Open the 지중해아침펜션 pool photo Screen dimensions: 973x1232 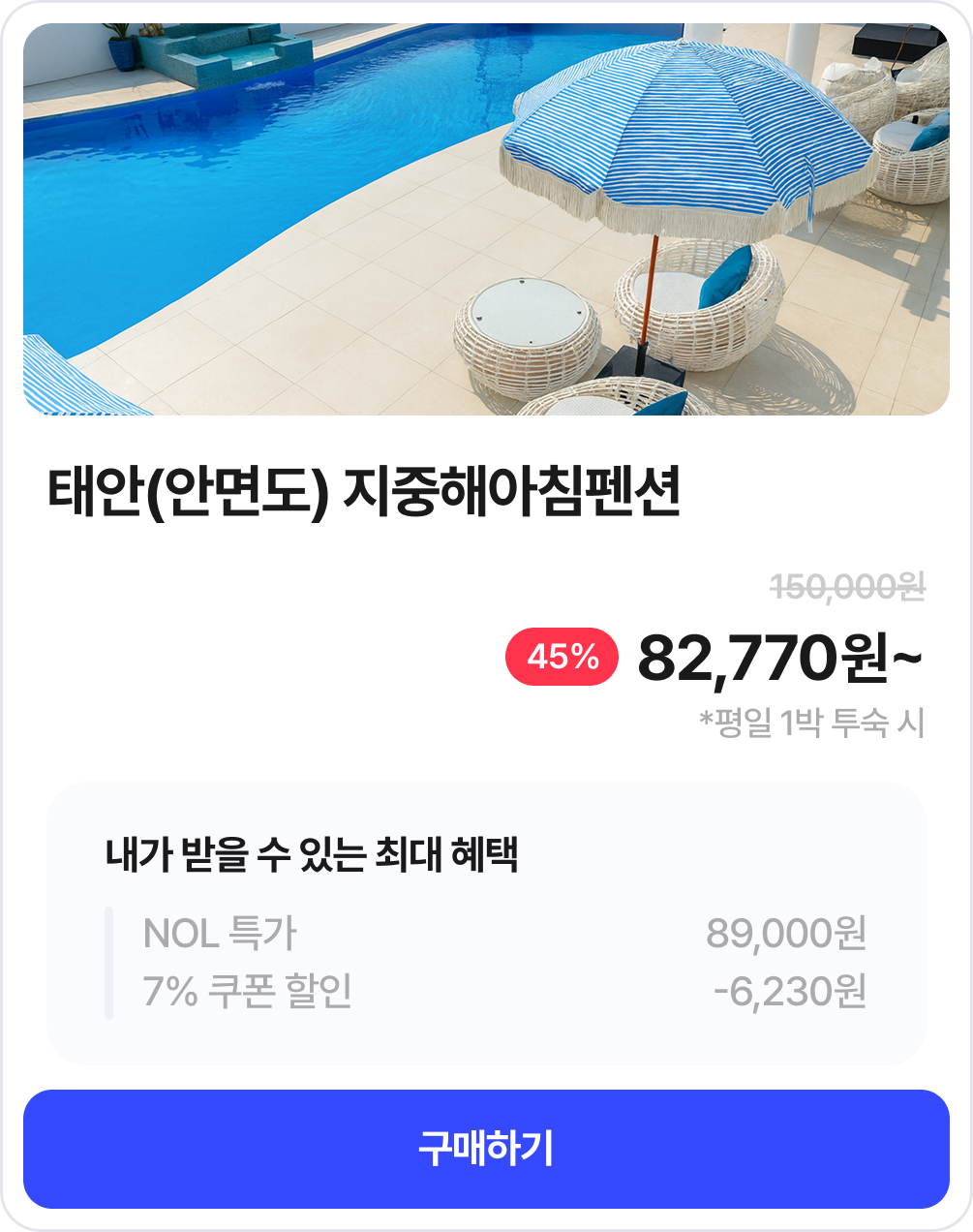[x=486, y=220]
